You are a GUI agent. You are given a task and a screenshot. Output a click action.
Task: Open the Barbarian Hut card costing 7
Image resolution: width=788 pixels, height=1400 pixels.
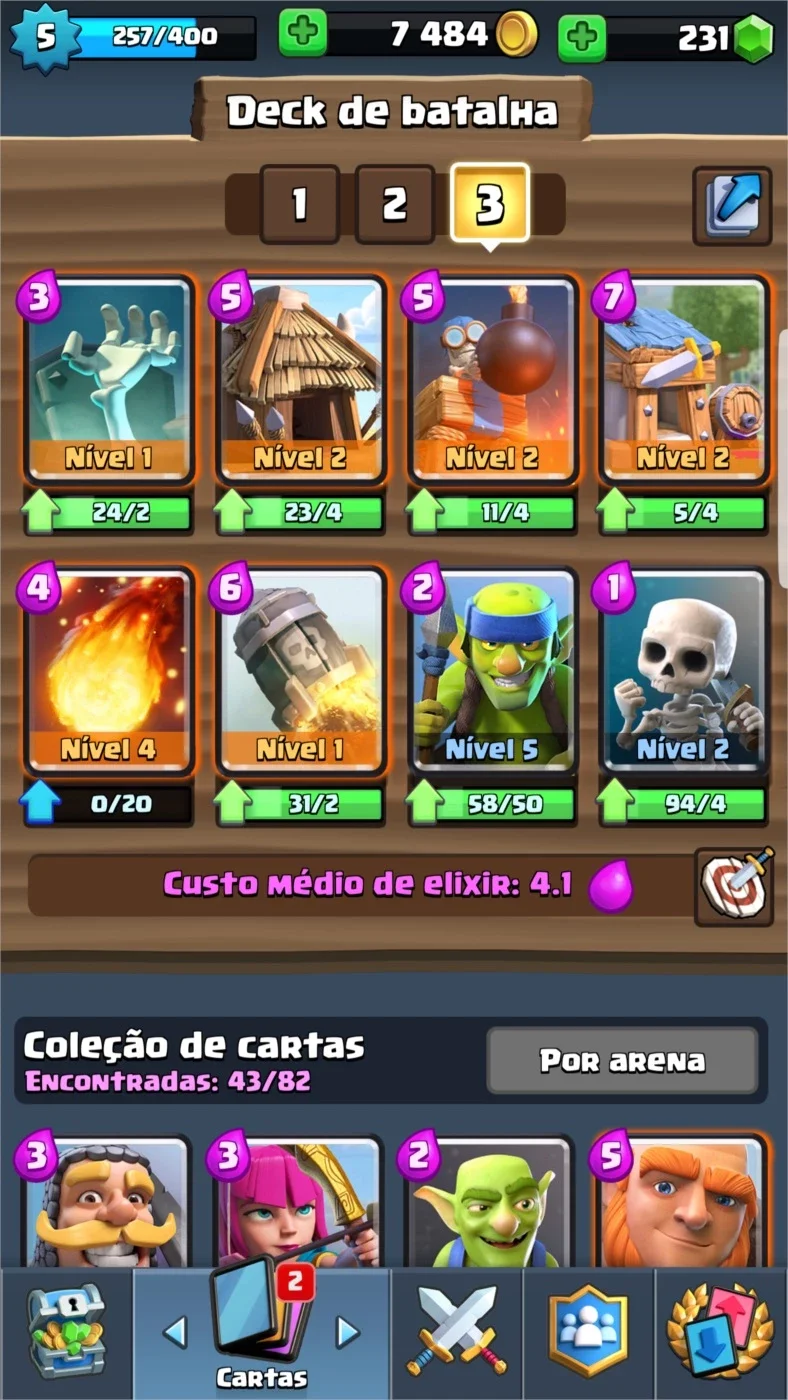(684, 381)
